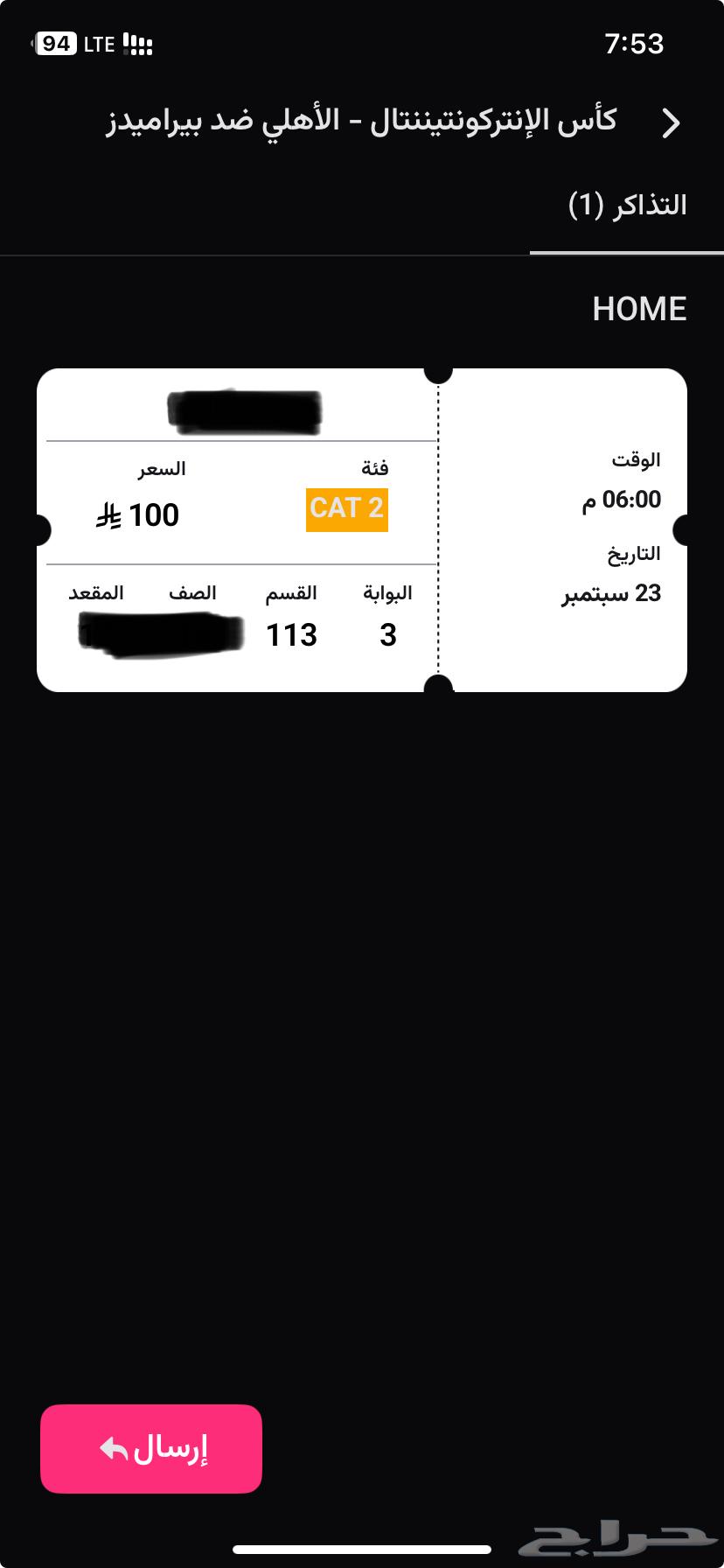This screenshot has width=724, height=1568.
Task: Tap the back chevron to exit ticket view
Action: [670, 122]
